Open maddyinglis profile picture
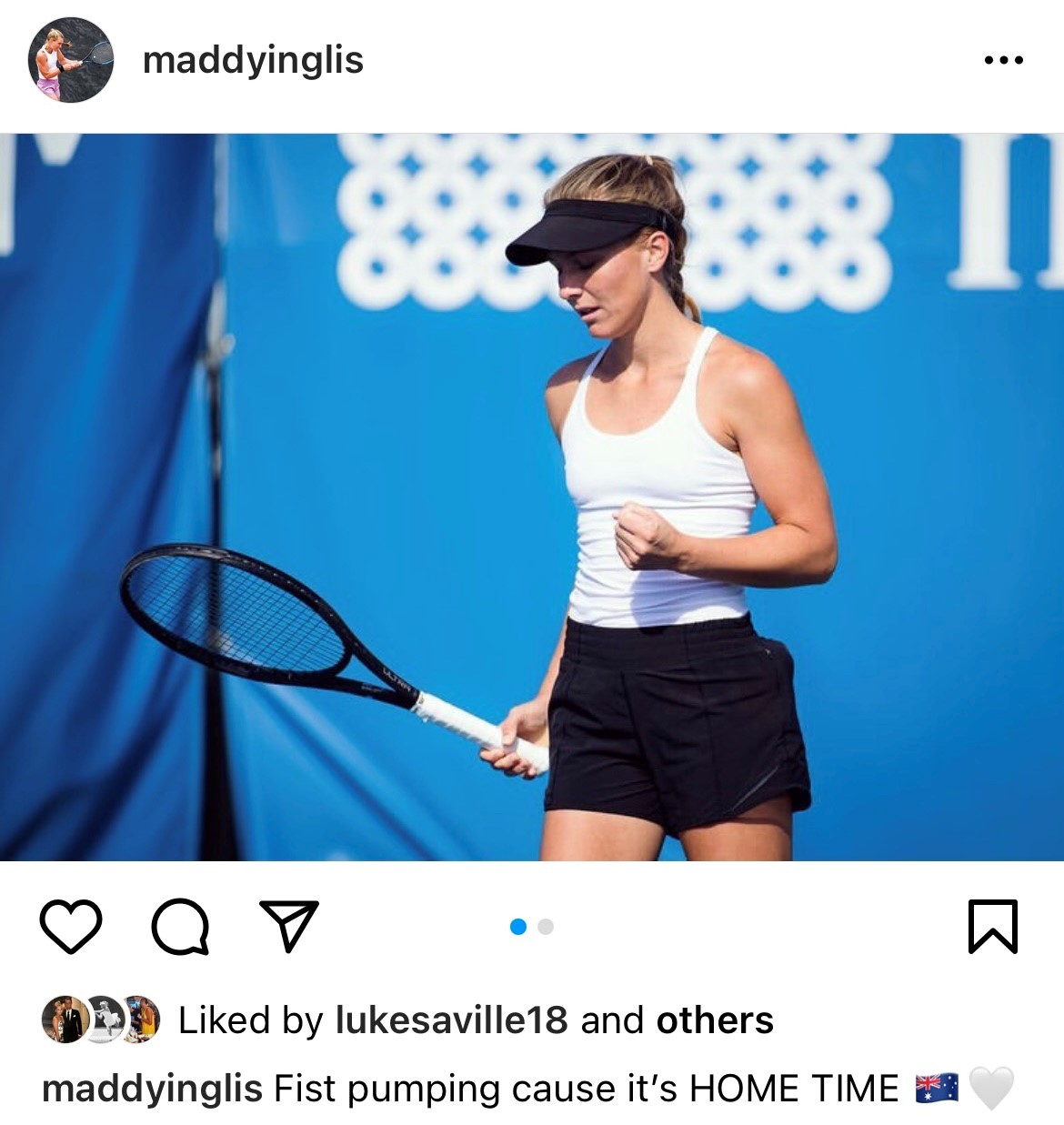 [71, 60]
